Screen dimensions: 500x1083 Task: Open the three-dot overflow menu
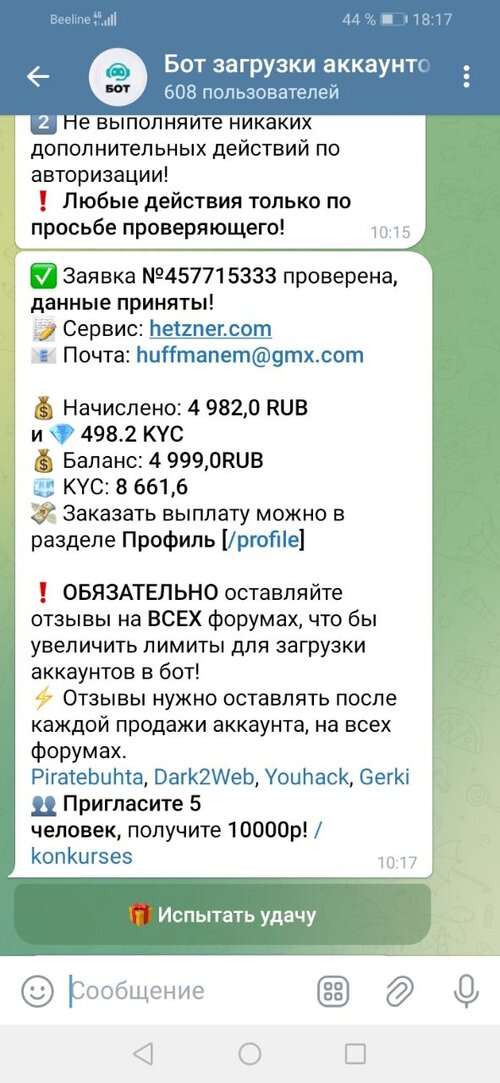click(467, 77)
